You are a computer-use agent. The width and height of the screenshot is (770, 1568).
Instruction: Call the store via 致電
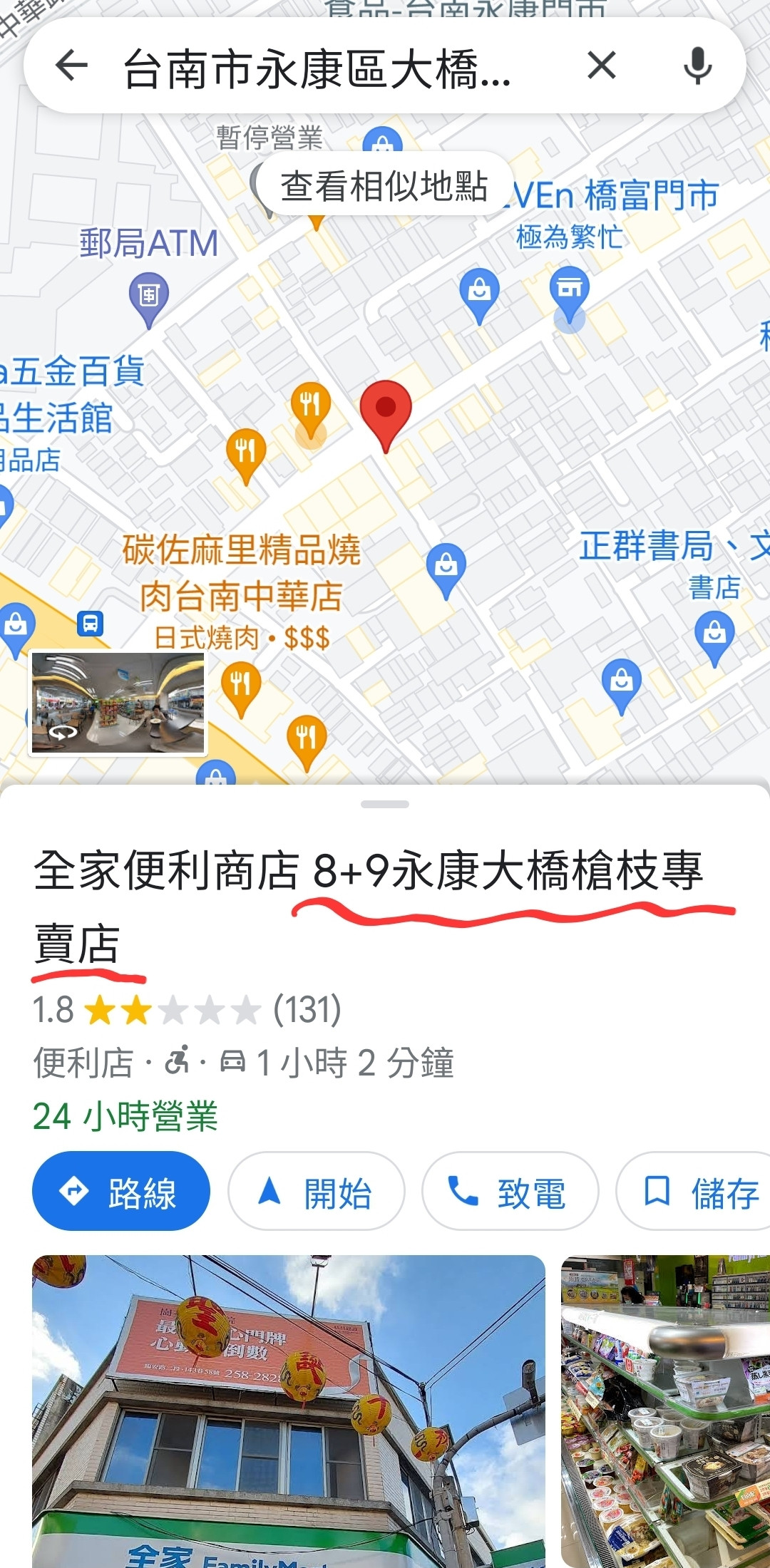pos(510,1192)
